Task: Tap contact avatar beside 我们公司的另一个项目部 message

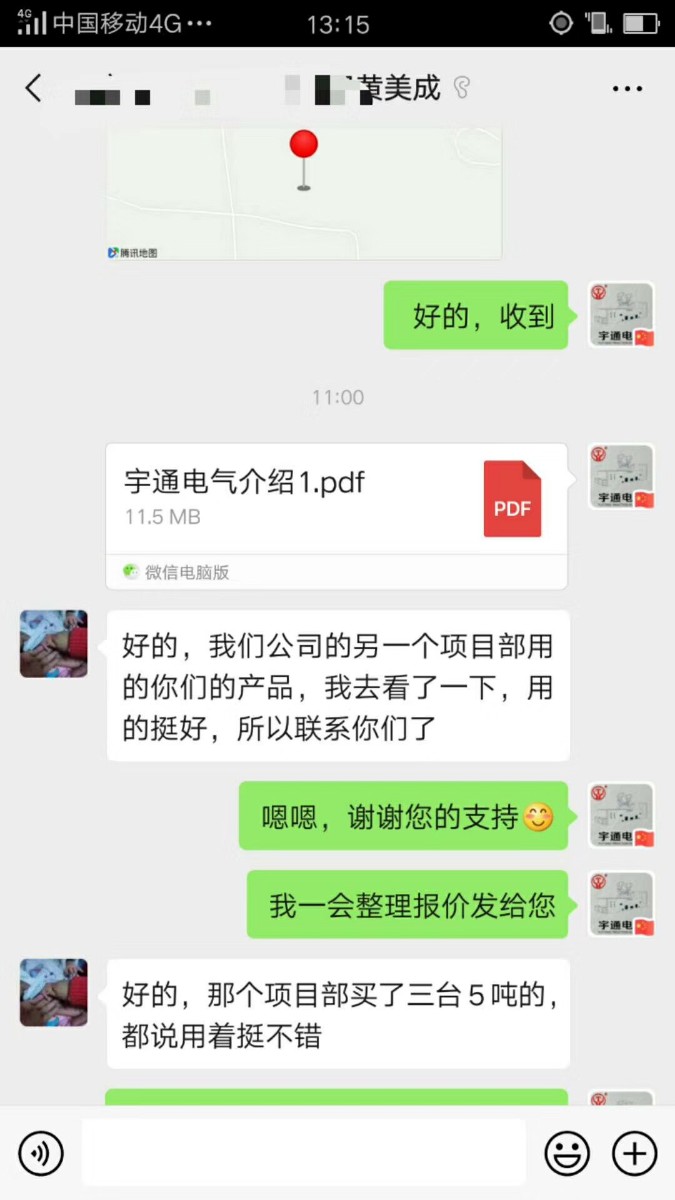Action: 54,644
